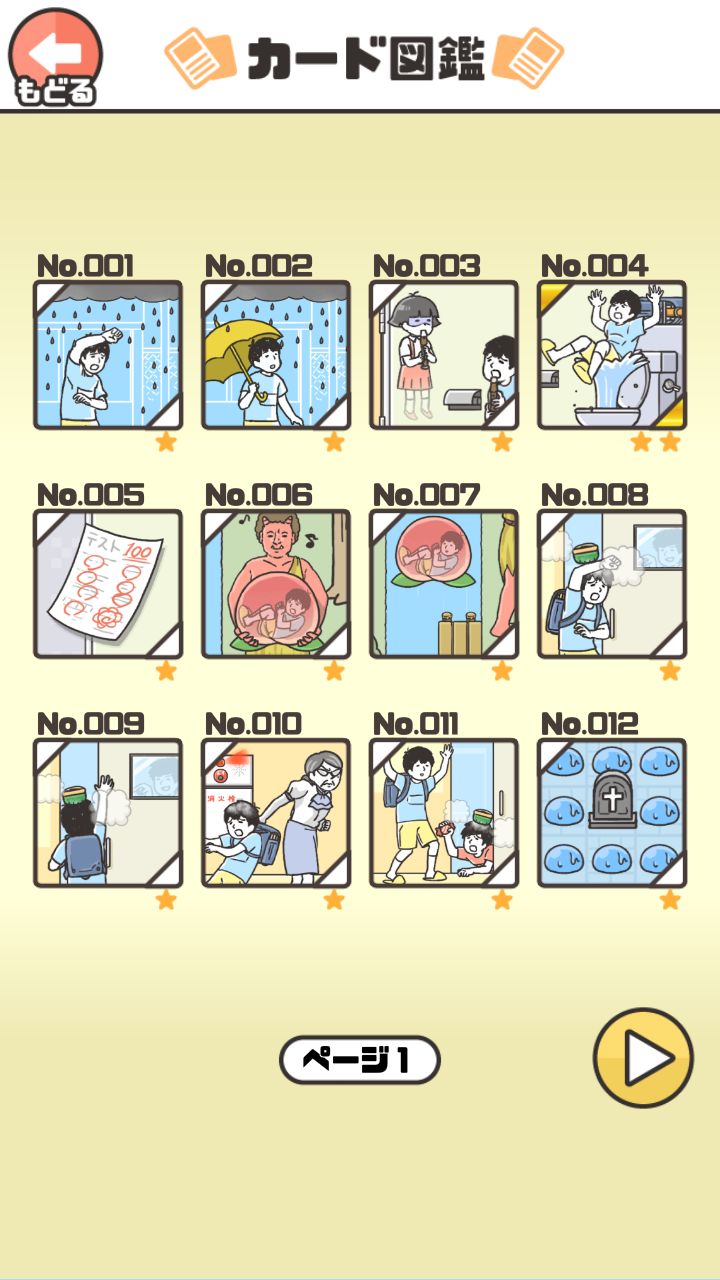Image resolution: width=720 pixels, height=1280 pixels.
Task: Open card No.006 with the ogre figure
Action: click(x=275, y=583)
